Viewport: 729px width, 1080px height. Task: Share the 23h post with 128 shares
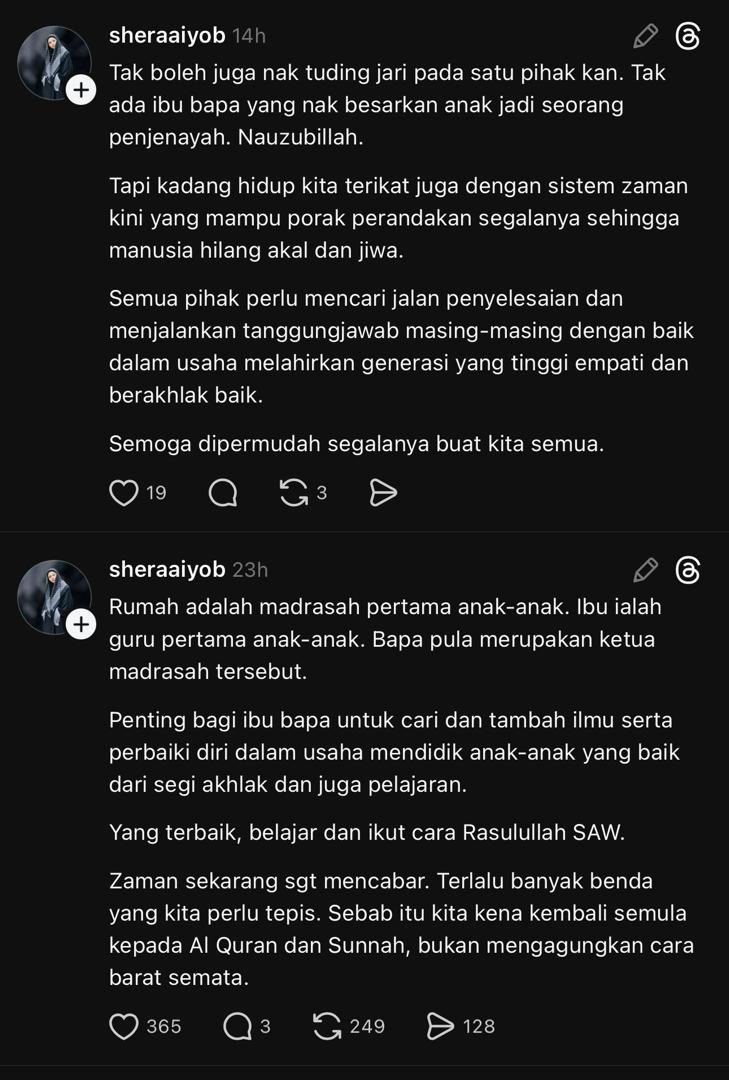pos(440,1027)
